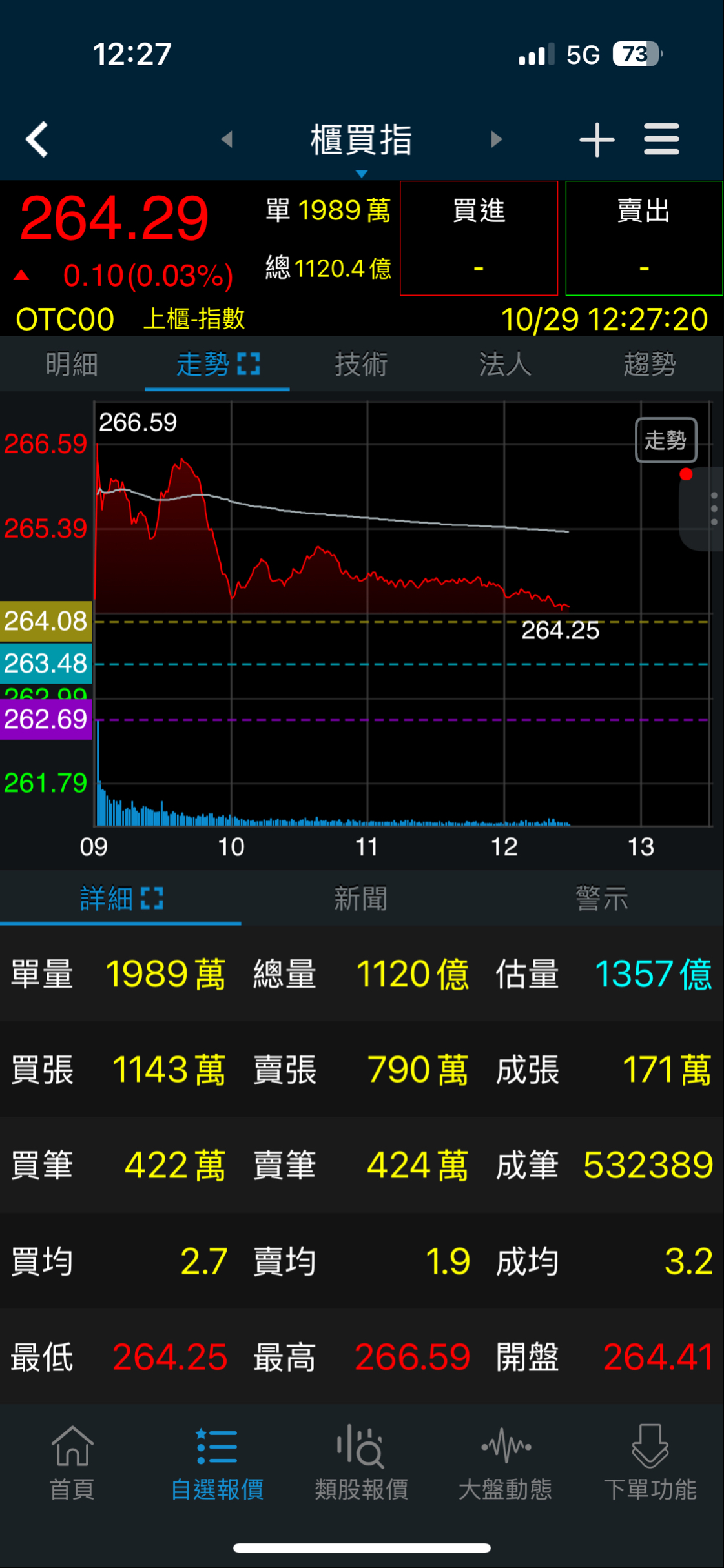This screenshot has width=724, height=1568.
Task: Select the 詳細 details tab
Action: (121, 898)
